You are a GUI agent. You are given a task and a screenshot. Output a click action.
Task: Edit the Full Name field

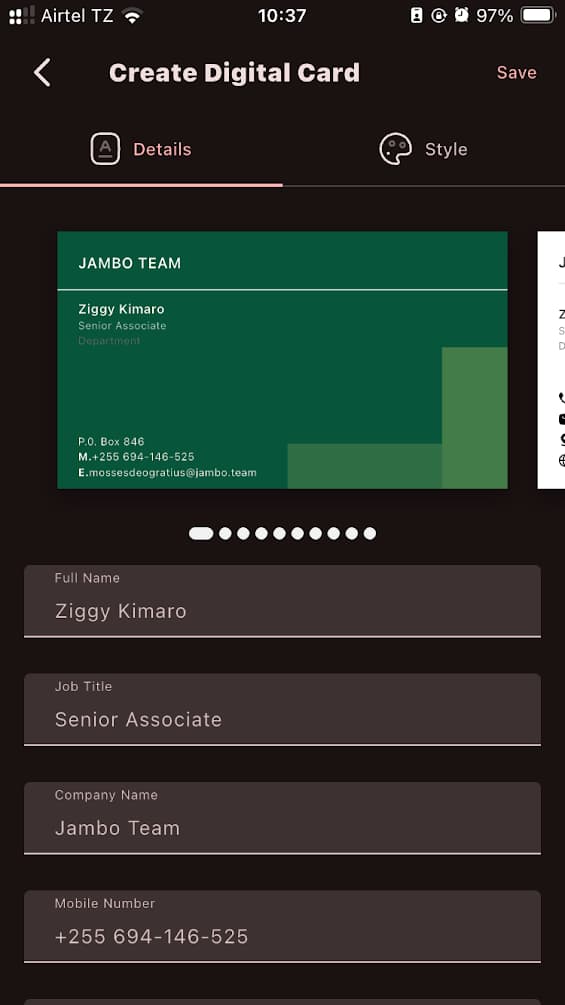click(x=282, y=601)
